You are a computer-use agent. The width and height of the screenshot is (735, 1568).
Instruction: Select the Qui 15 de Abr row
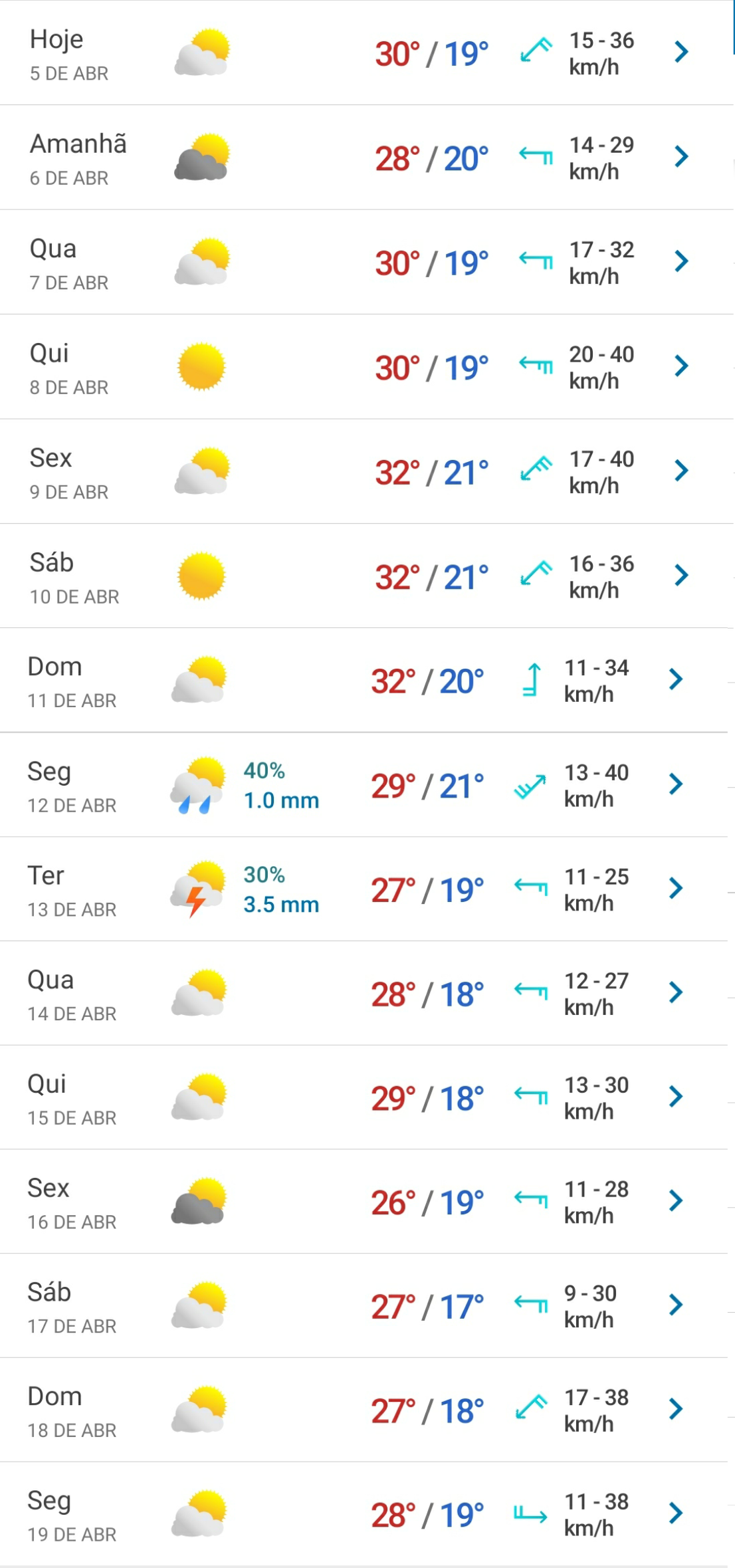(364, 1097)
